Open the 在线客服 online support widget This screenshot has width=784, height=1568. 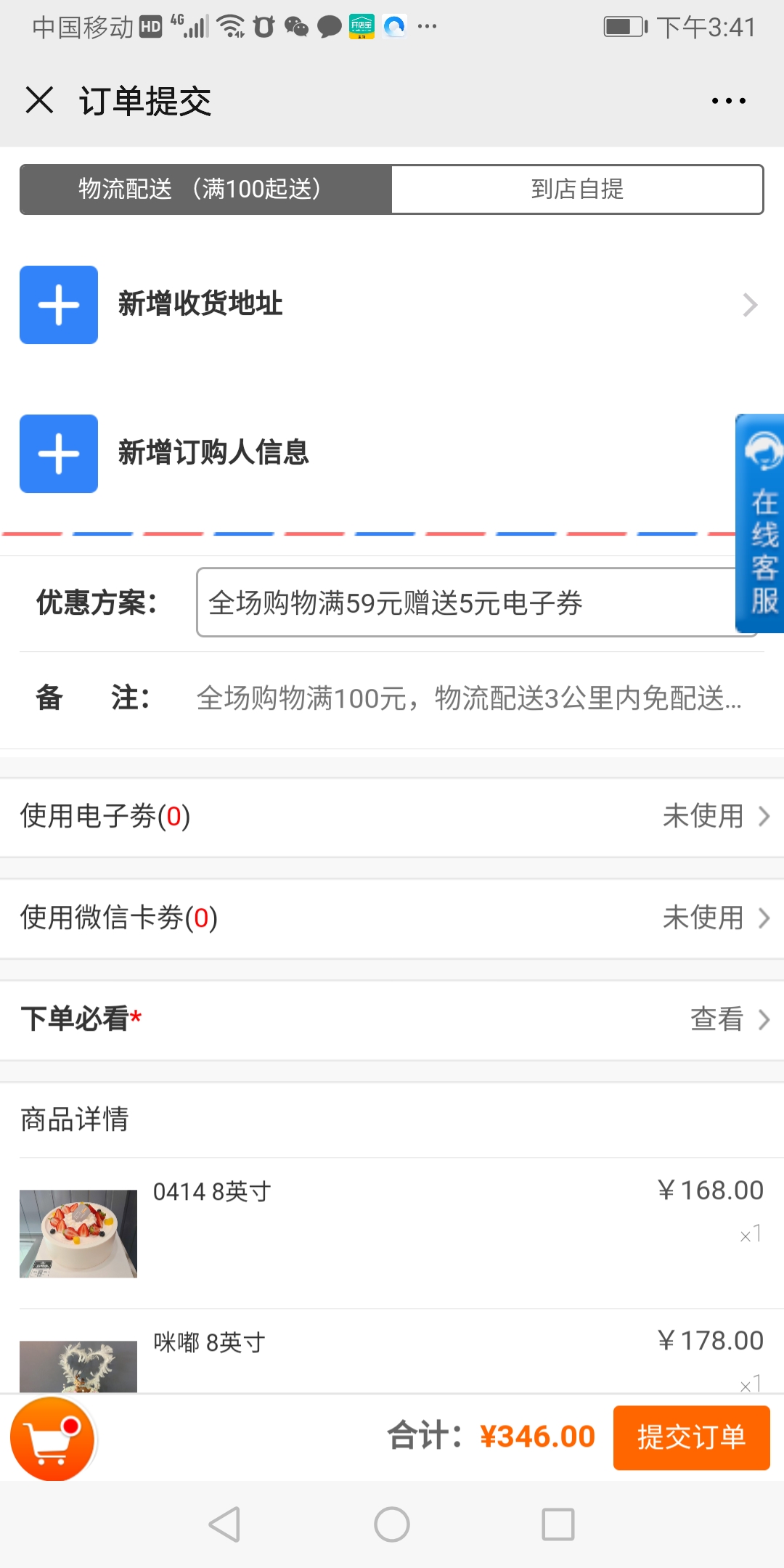[x=760, y=523]
